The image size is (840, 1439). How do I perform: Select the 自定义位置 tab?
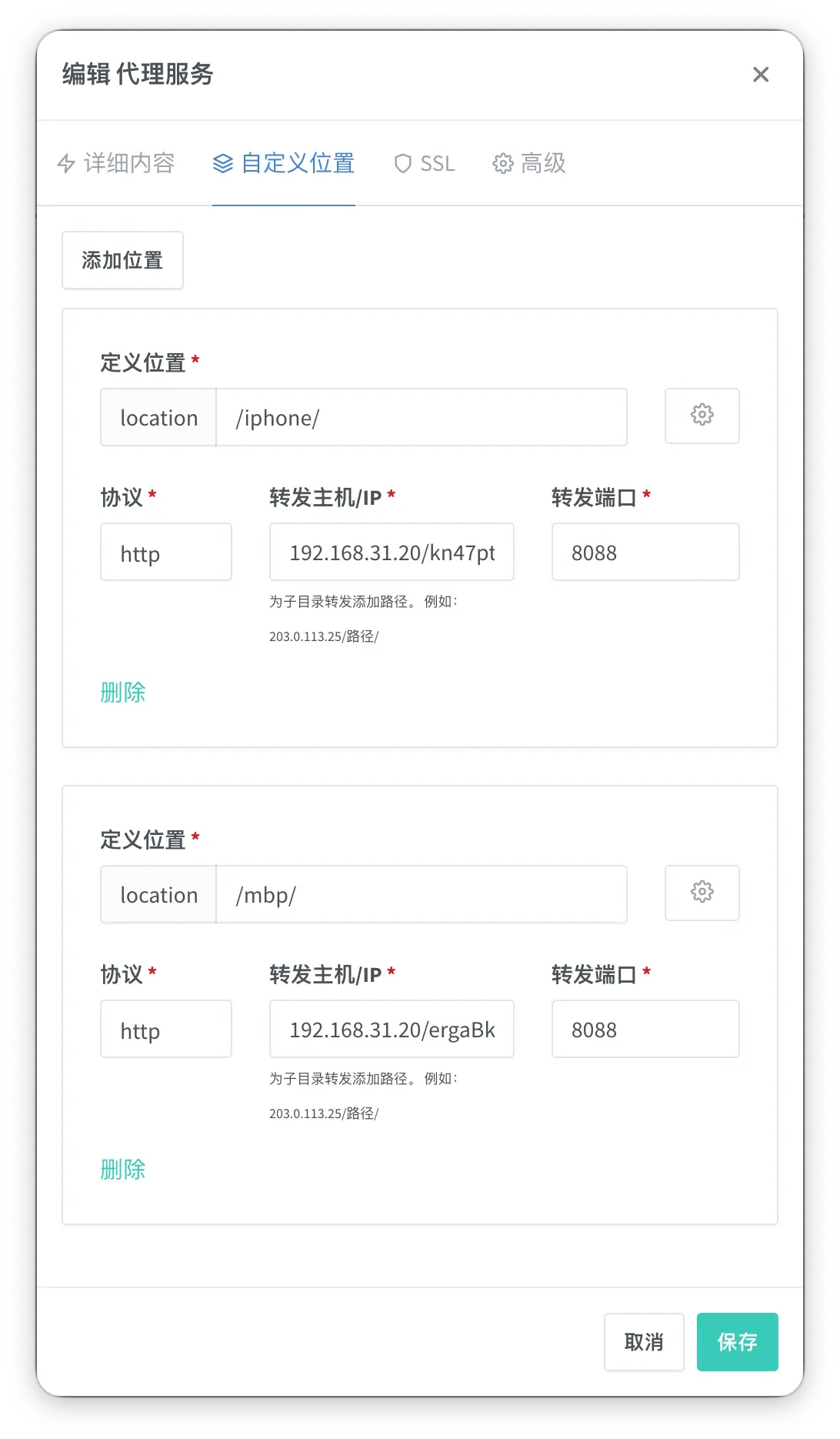pyautogui.click(x=284, y=163)
